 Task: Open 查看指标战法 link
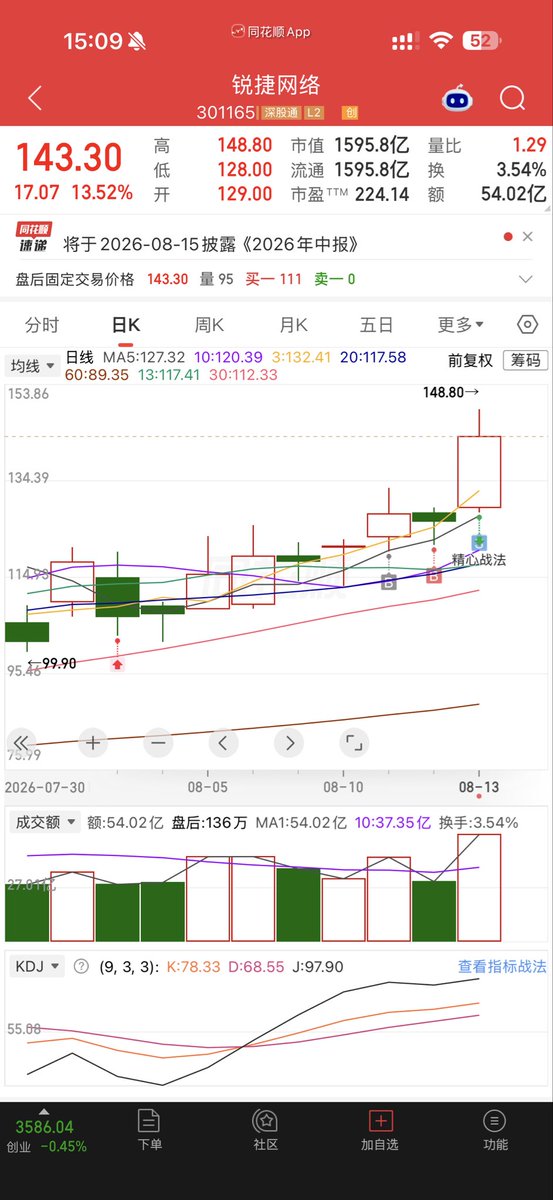[x=502, y=967]
